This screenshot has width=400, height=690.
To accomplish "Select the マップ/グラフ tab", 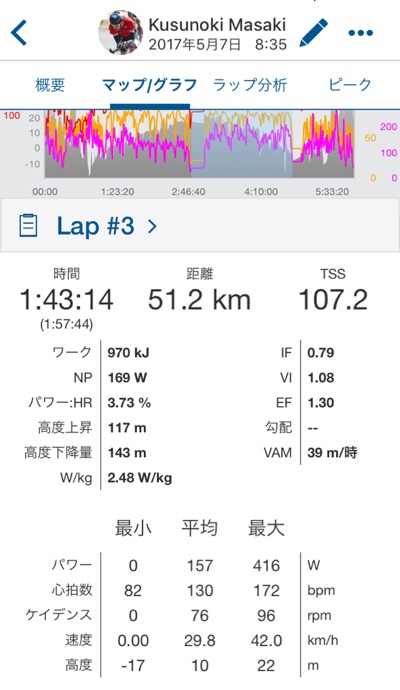I will click(x=150, y=84).
